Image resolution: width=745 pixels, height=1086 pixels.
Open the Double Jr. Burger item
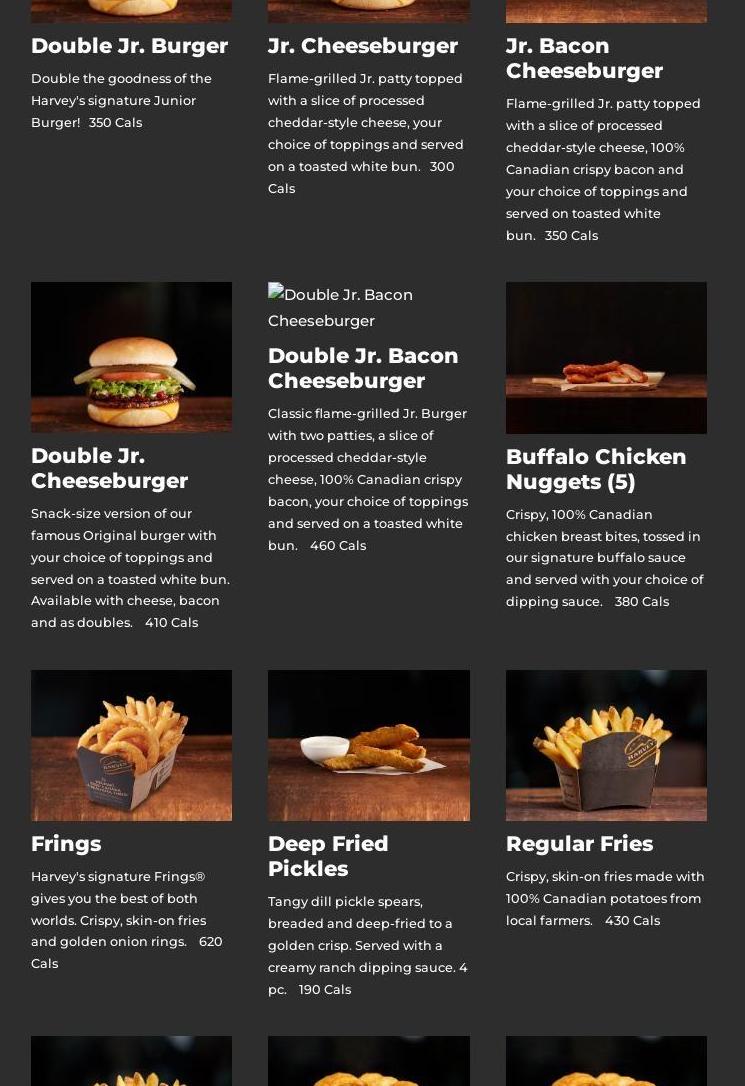129,46
